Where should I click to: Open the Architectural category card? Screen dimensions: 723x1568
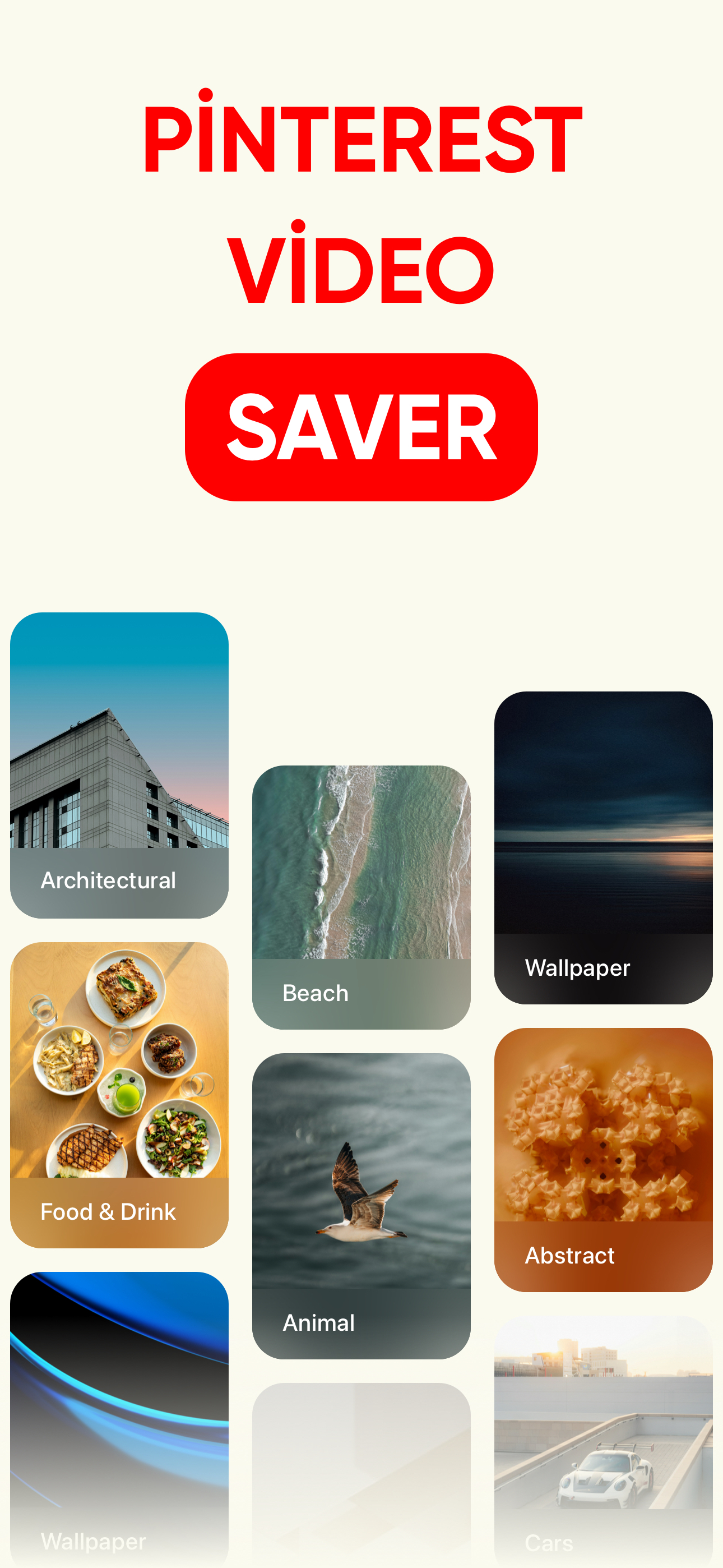coord(119,761)
